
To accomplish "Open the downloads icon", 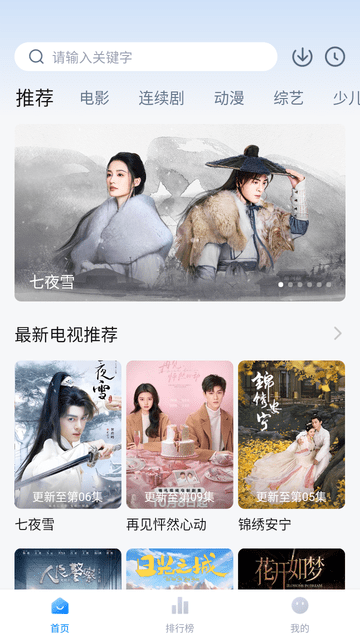I will point(302,57).
